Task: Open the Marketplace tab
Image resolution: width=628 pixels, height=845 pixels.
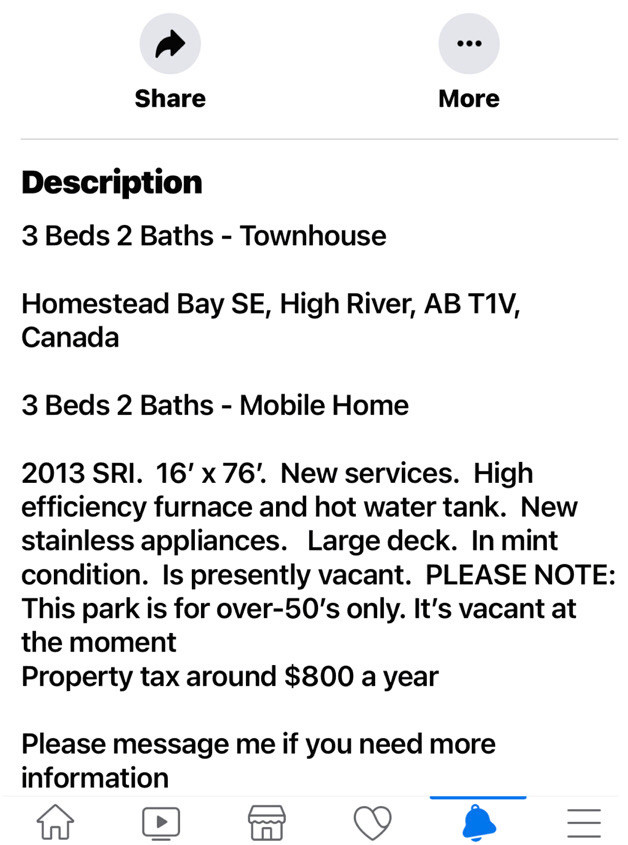Action: coord(266,822)
